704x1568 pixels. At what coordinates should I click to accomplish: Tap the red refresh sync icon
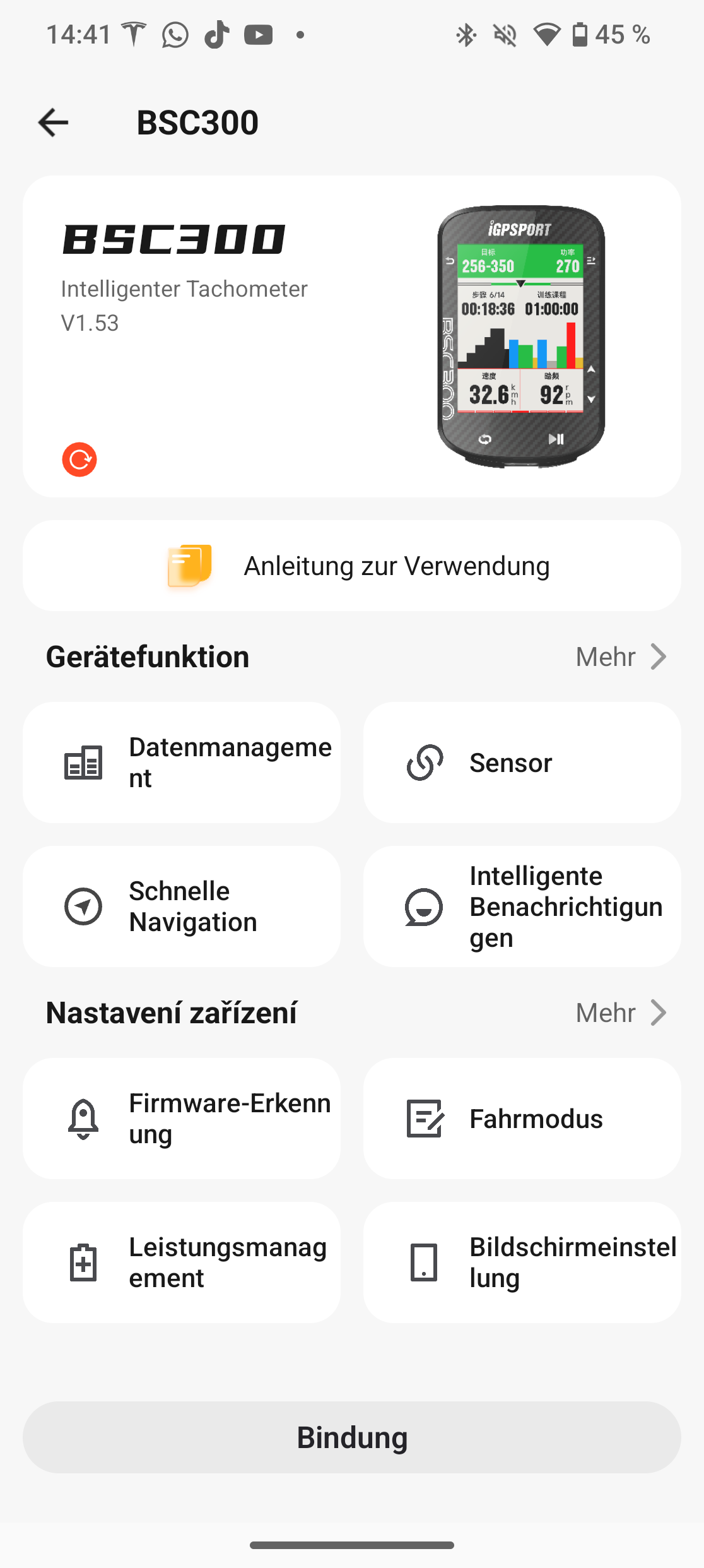pyautogui.click(x=79, y=460)
